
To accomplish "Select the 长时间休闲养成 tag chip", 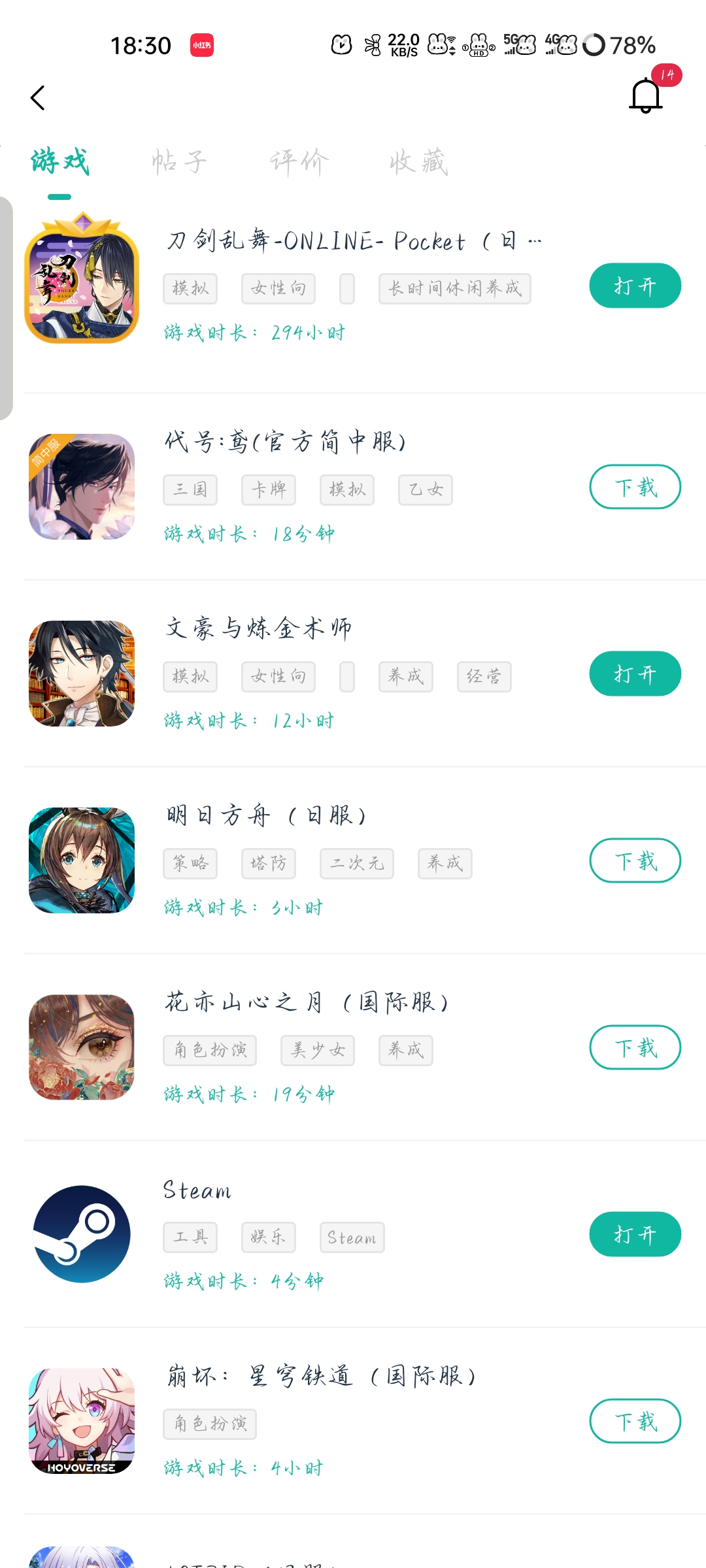I will (x=454, y=288).
